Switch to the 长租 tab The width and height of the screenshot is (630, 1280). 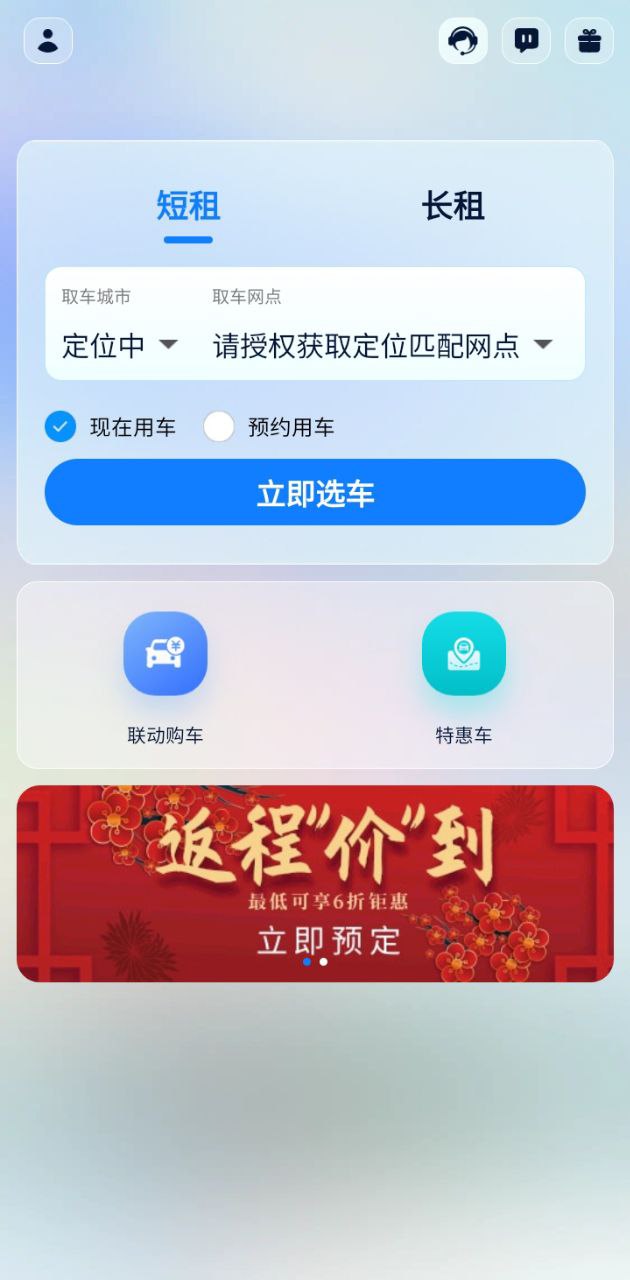[453, 206]
